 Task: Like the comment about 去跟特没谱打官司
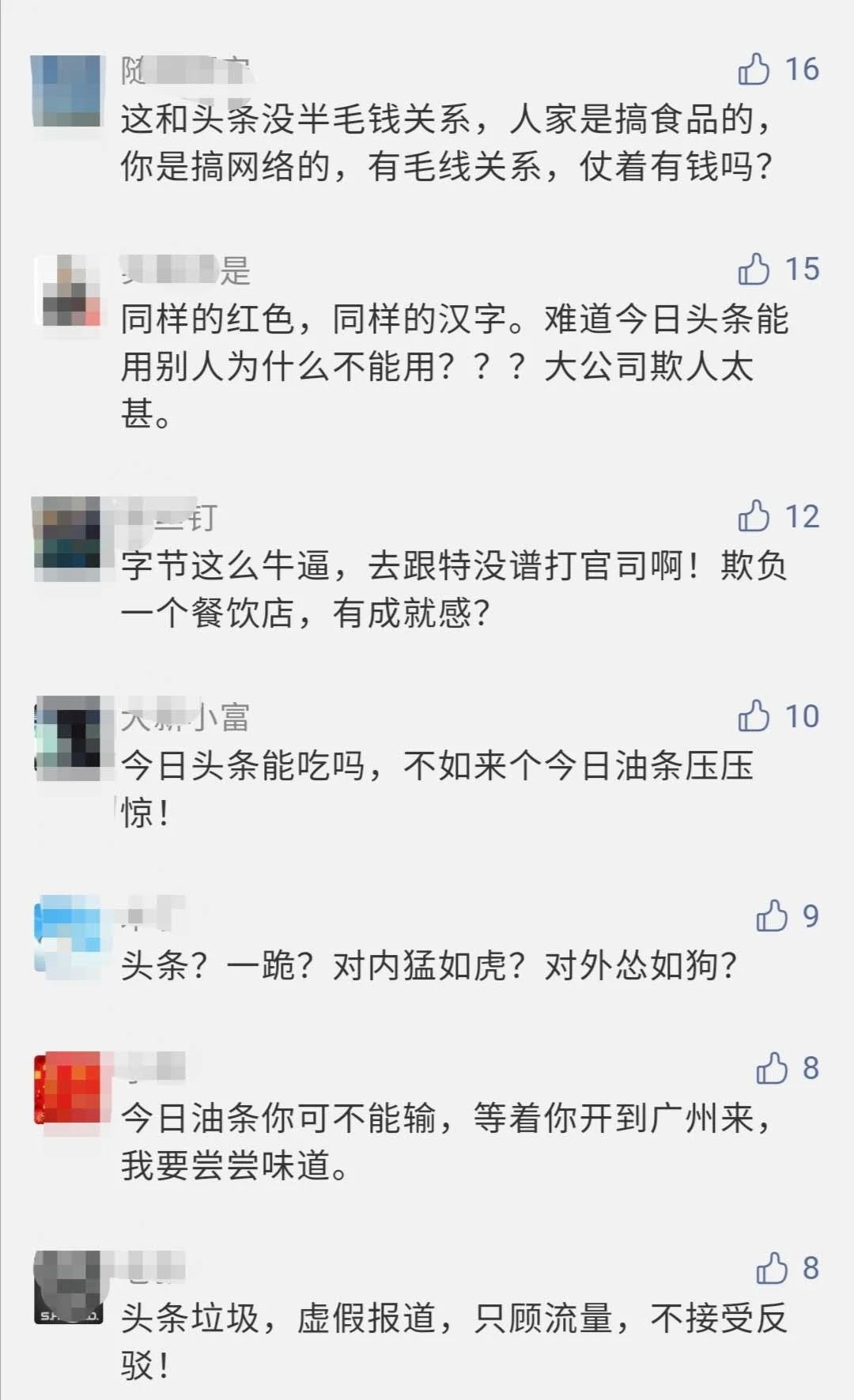[x=754, y=516]
